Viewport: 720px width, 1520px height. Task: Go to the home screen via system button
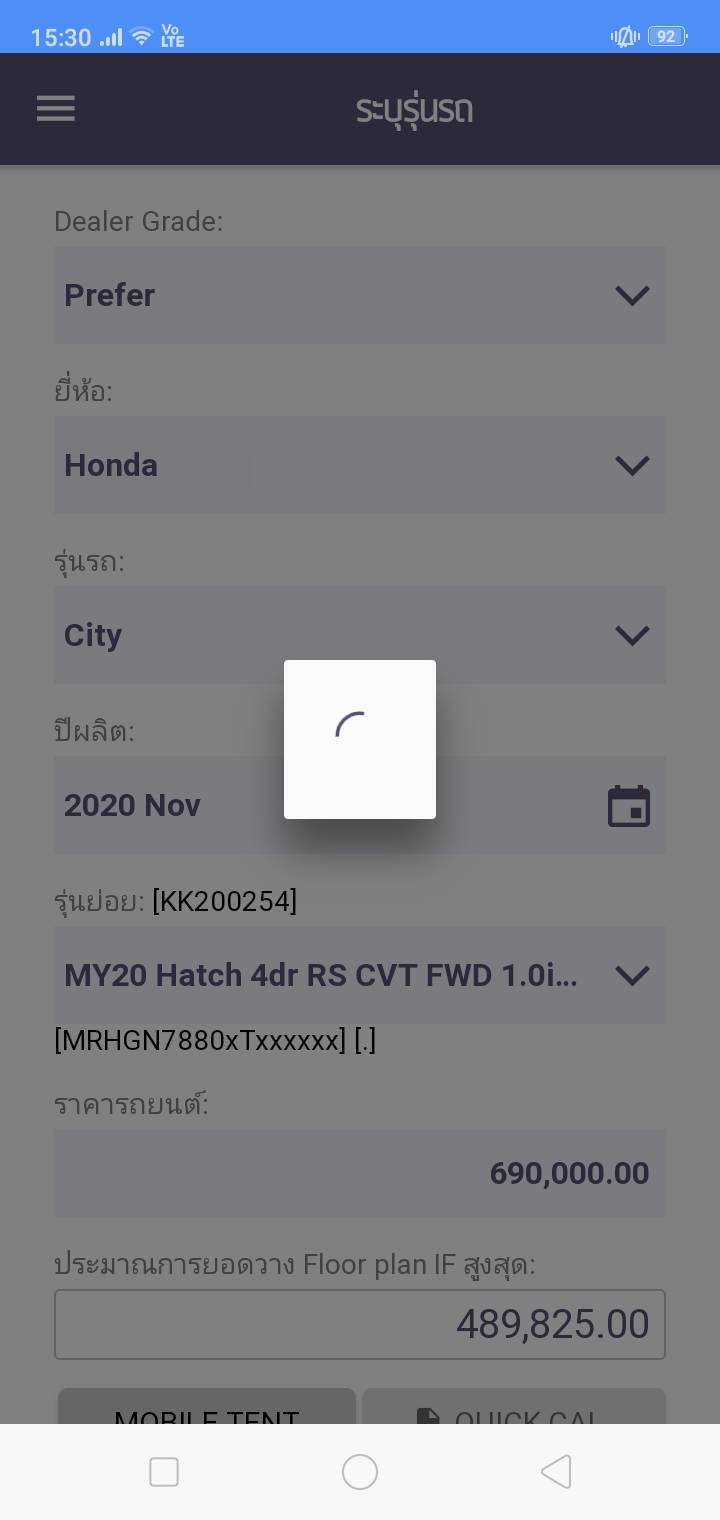coord(360,1472)
